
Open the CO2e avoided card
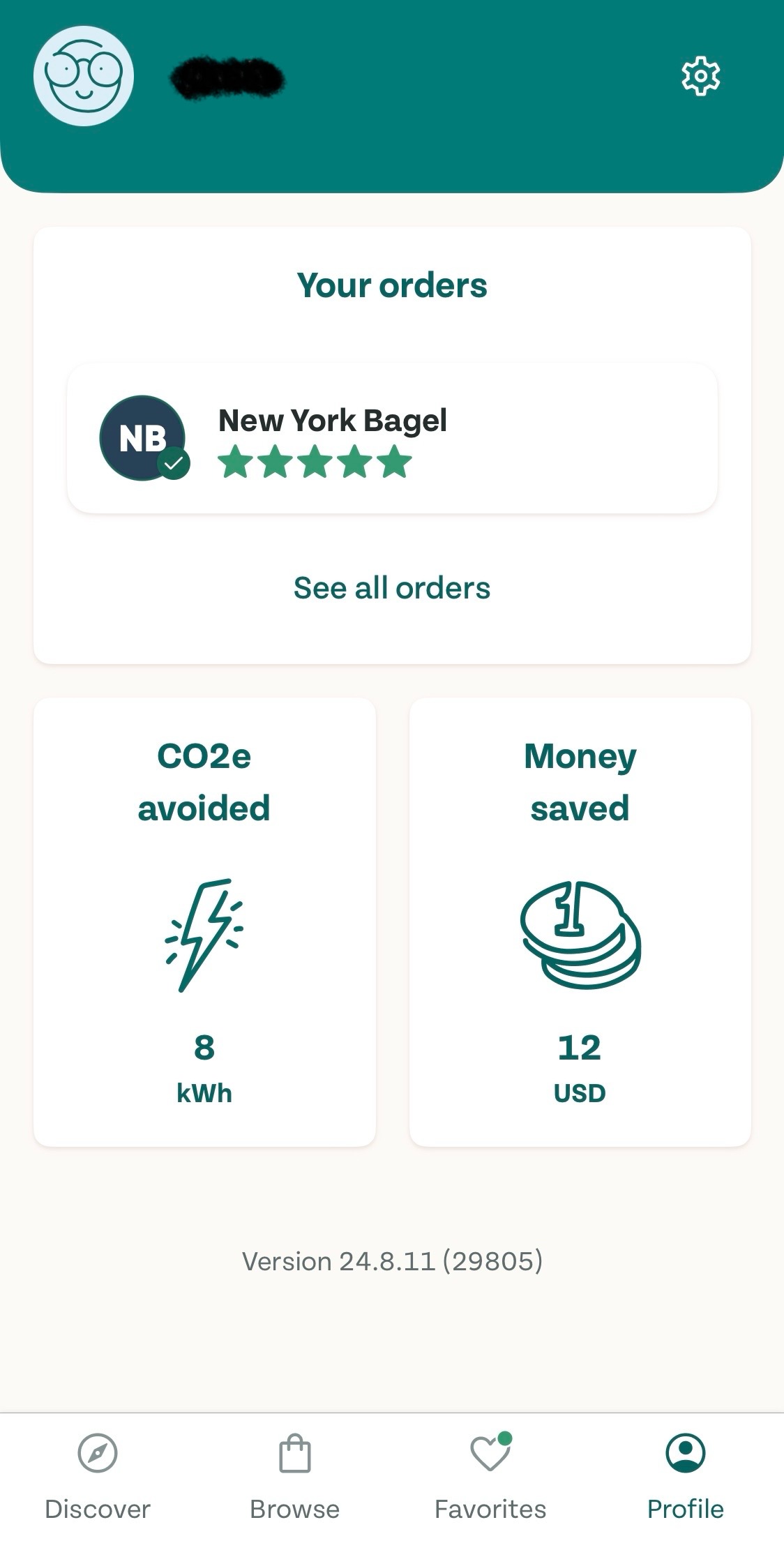tap(204, 921)
